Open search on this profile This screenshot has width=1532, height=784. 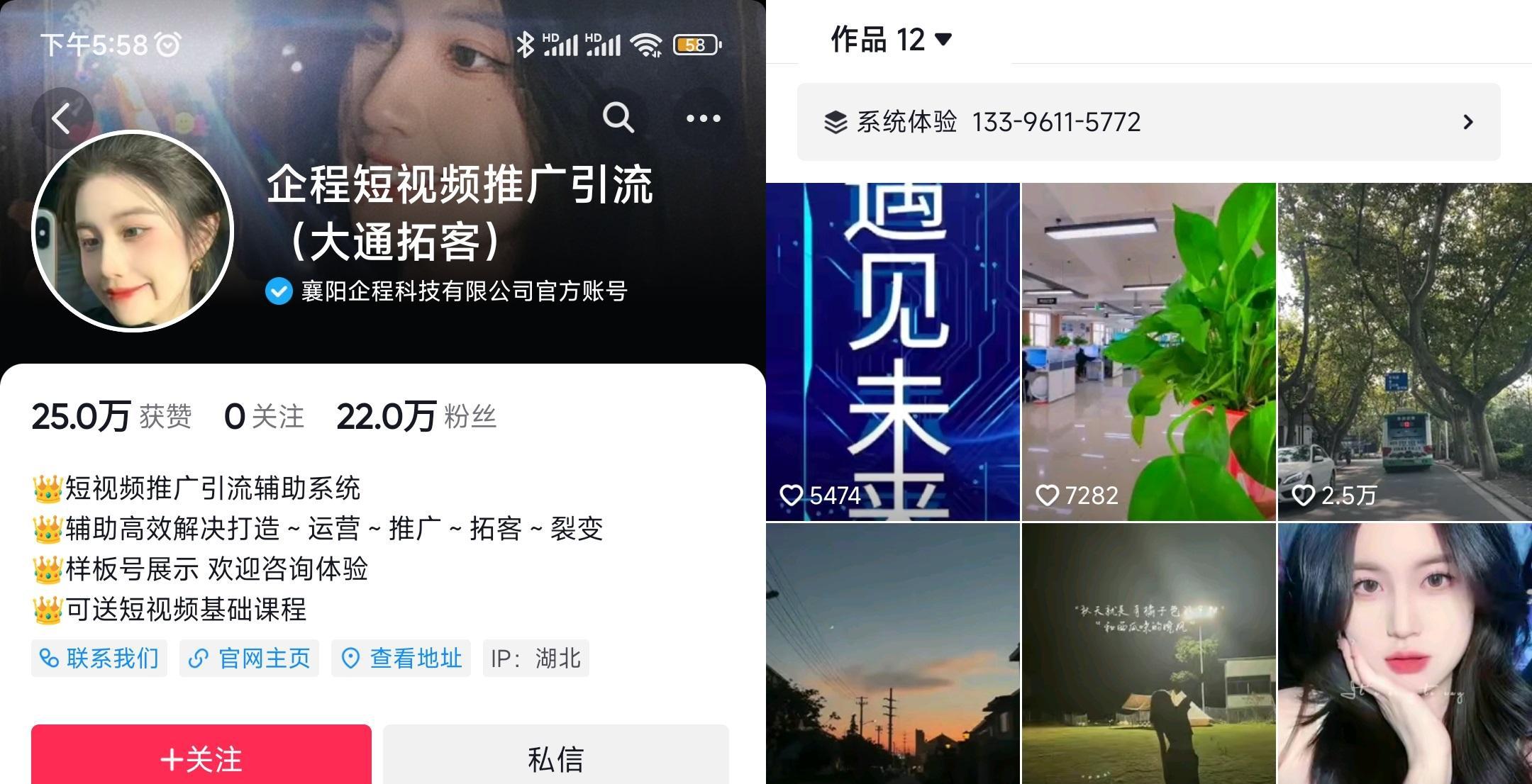click(x=618, y=118)
